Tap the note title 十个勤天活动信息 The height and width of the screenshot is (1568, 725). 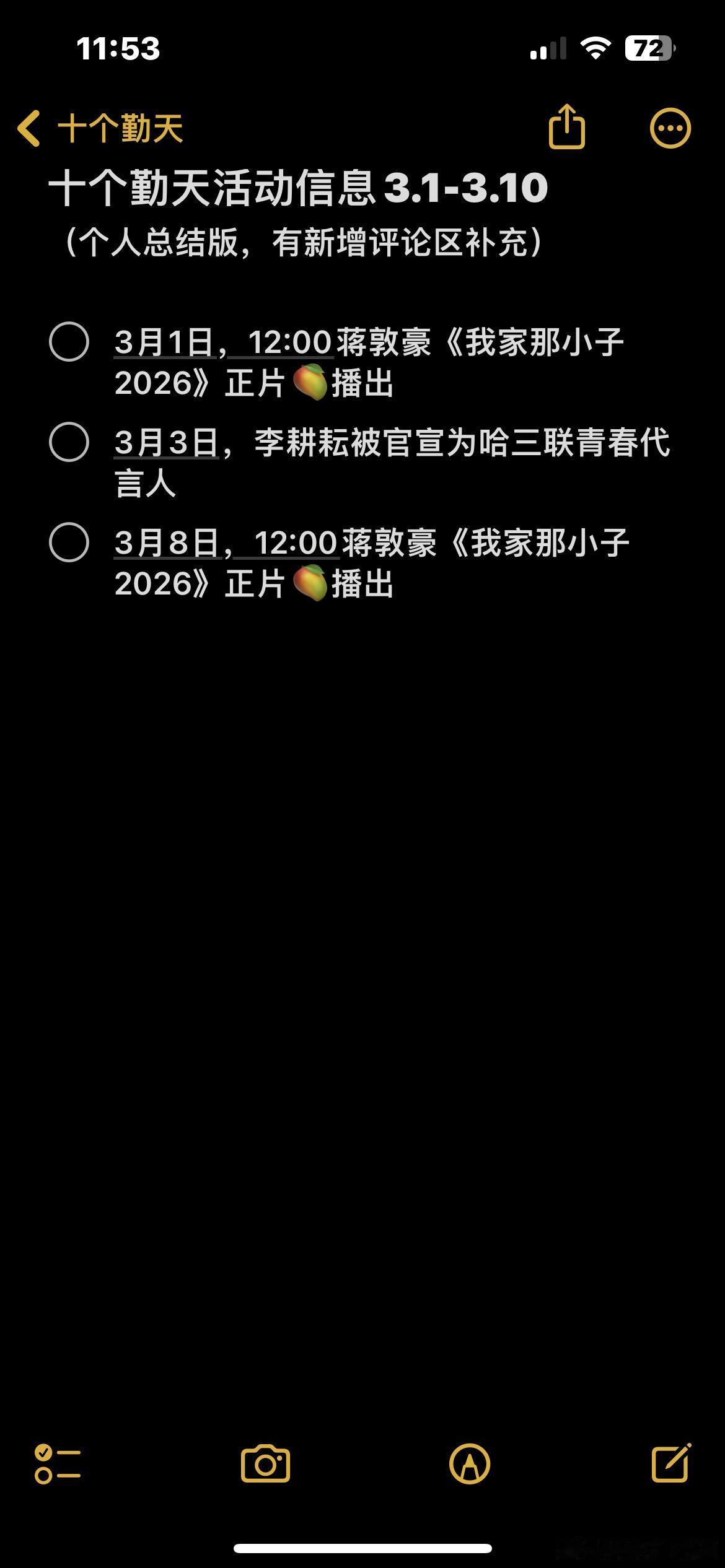click(297, 189)
